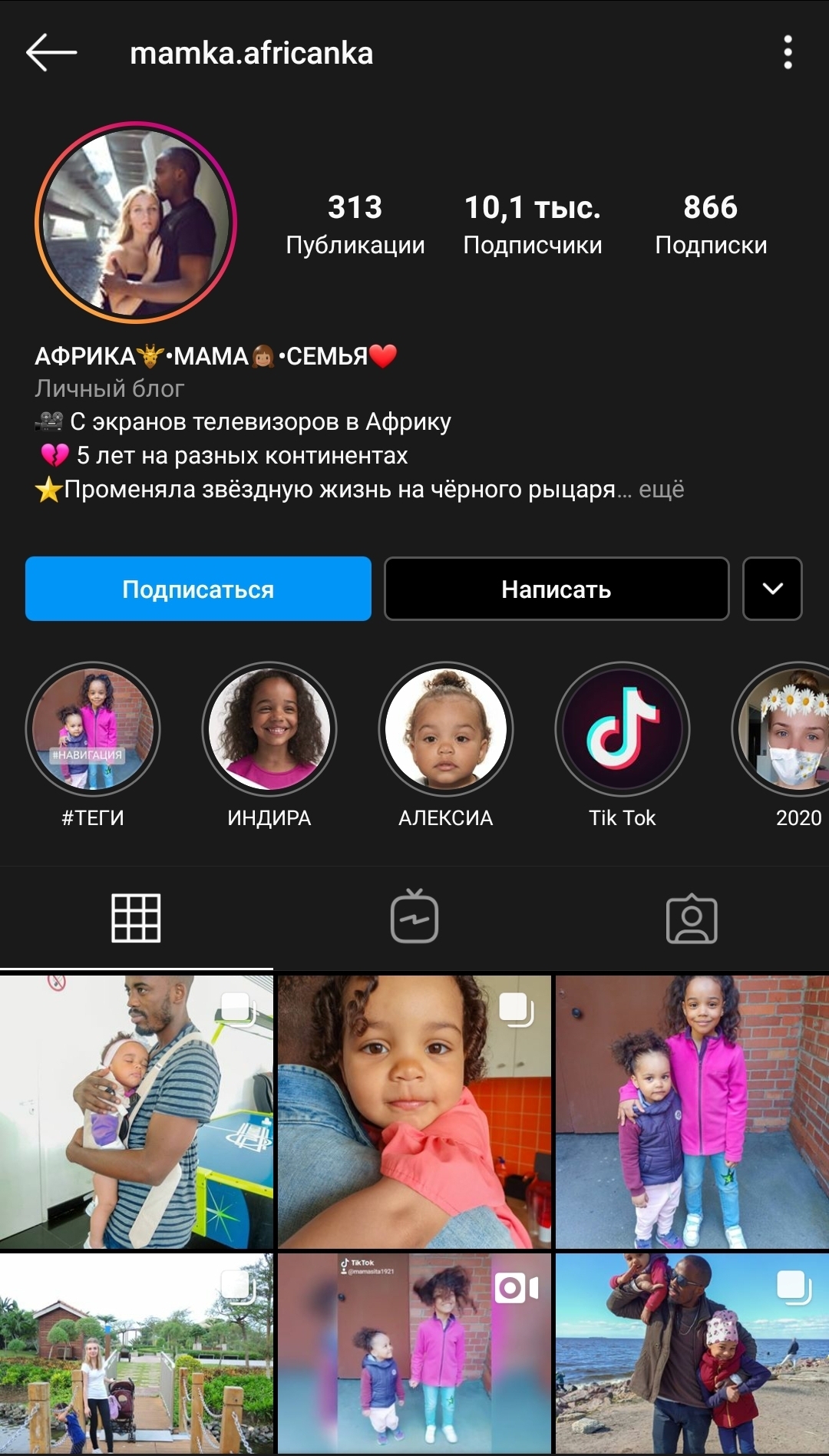The width and height of the screenshot is (829, 1456).
Task: Expand suggested accounts with chevron button
Action: coord(772,589)
